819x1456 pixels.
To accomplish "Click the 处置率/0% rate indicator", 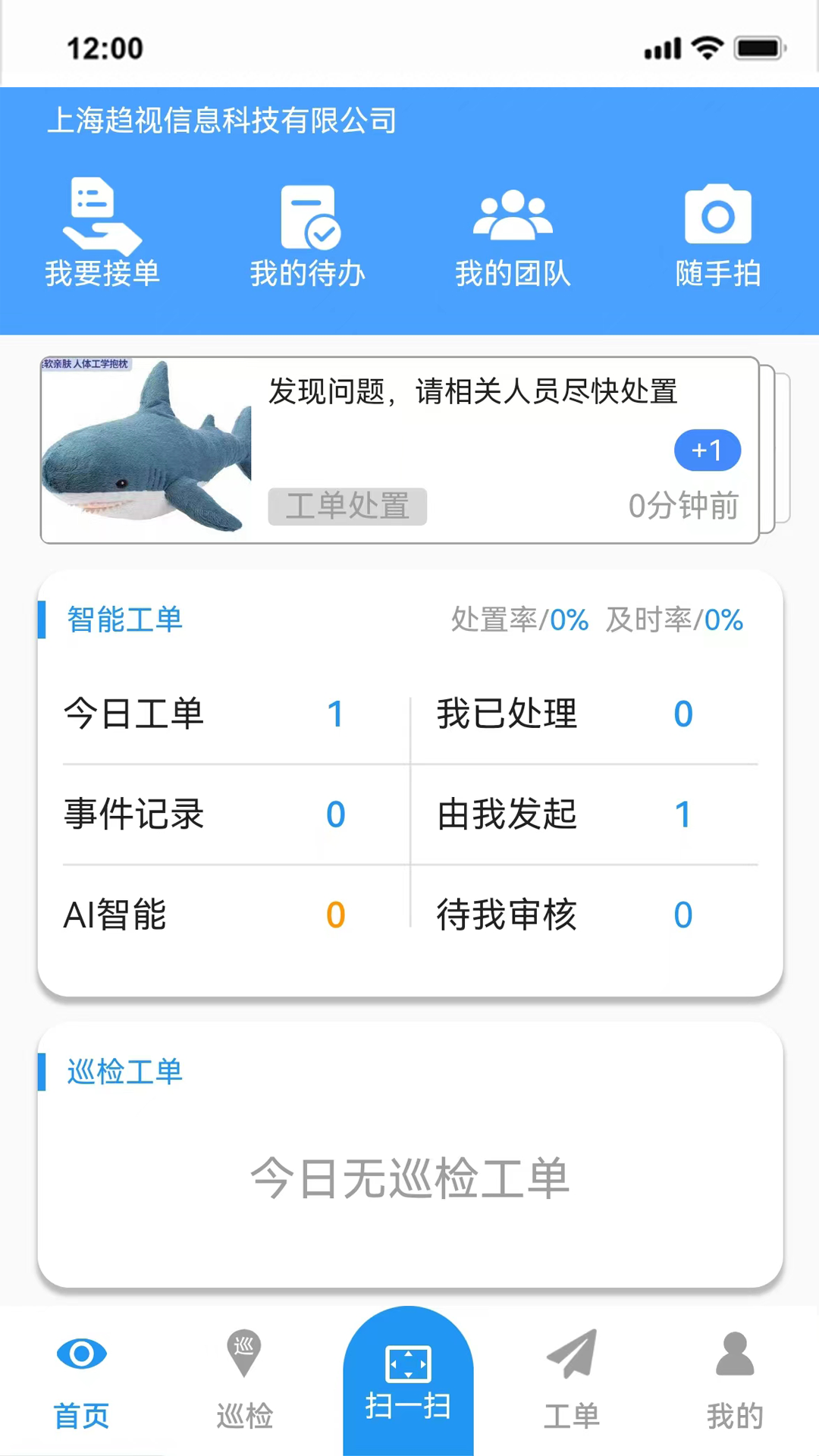I will pos(518,620).
